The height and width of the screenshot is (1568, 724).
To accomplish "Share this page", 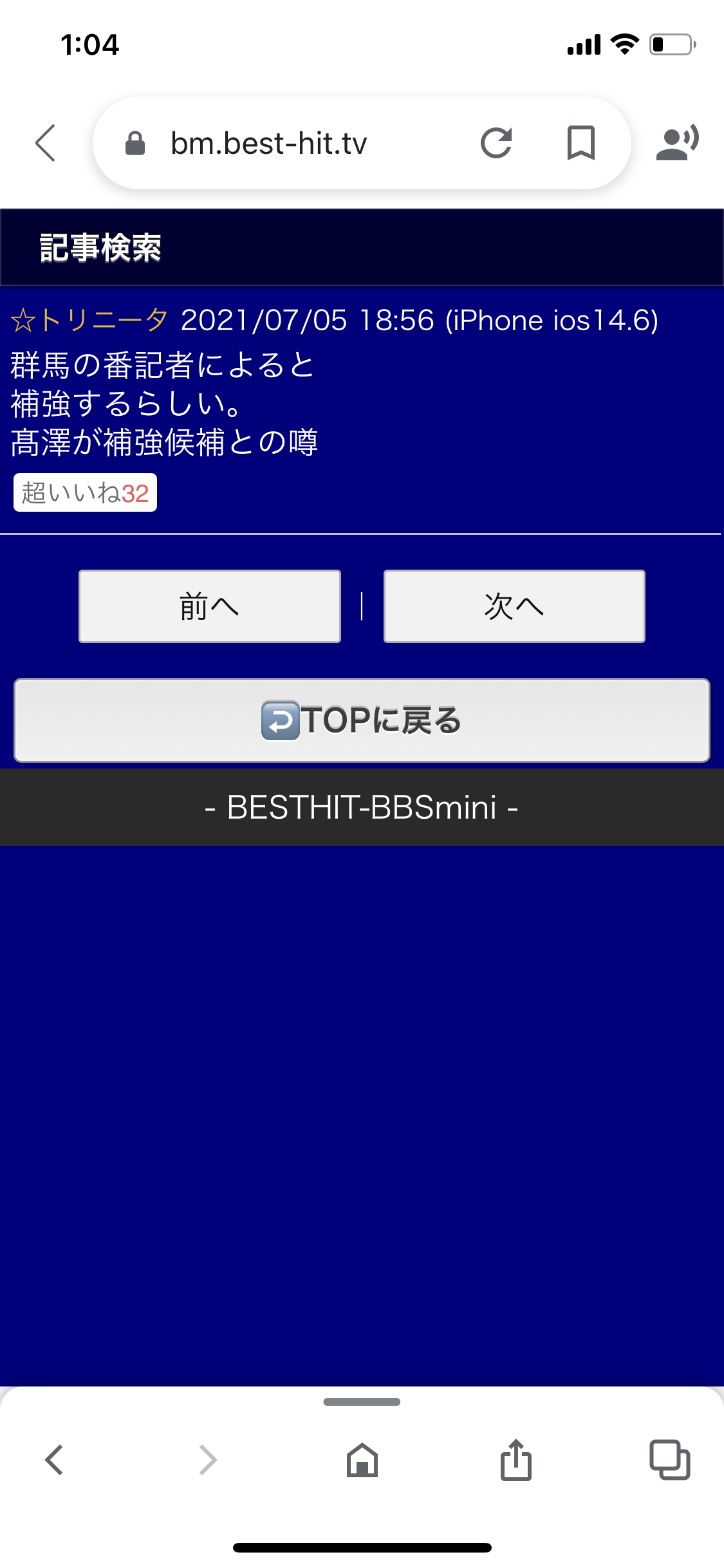I will 516,1460.
